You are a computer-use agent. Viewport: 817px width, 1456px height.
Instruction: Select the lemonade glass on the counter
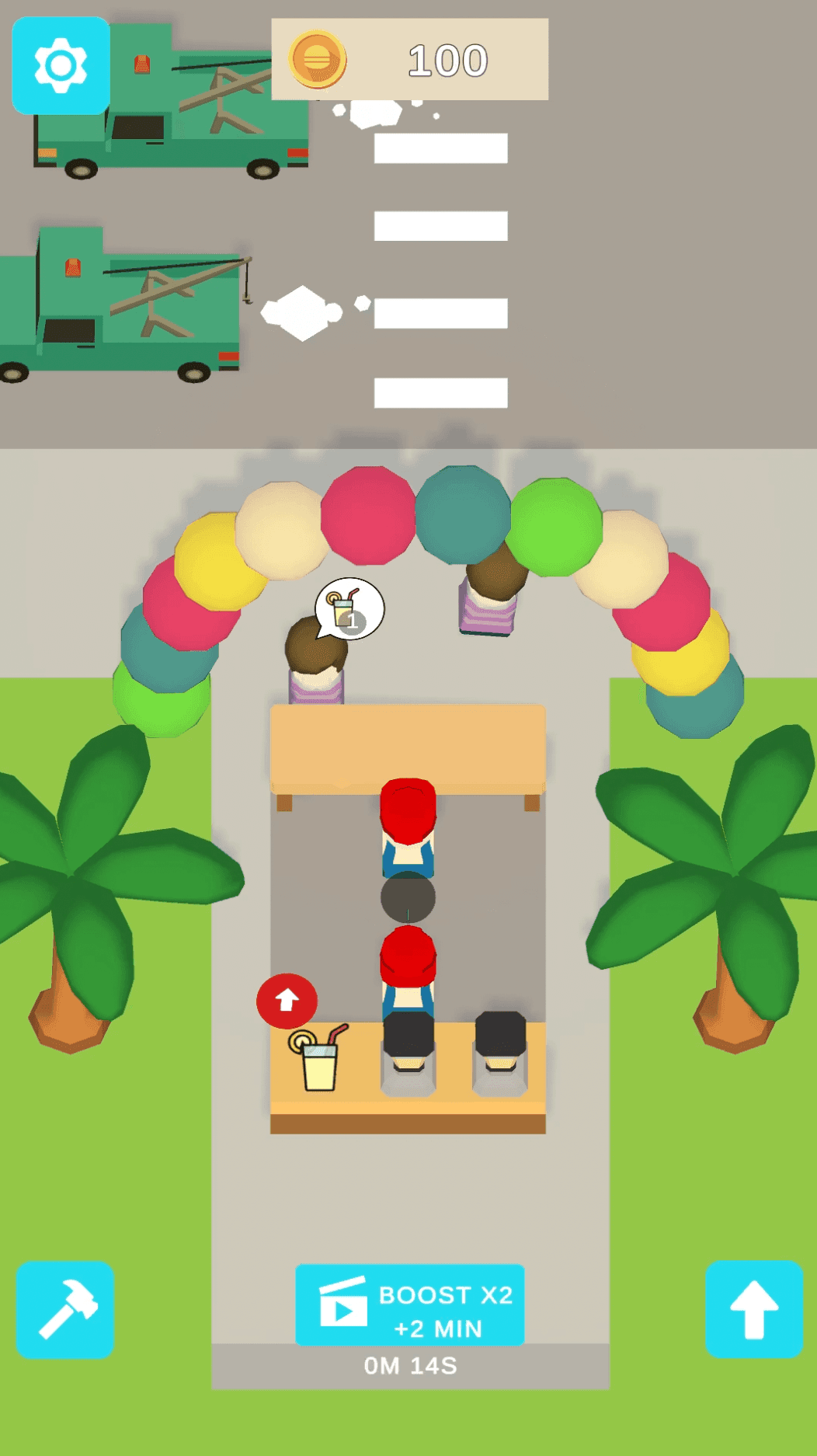pos(317,1061)
